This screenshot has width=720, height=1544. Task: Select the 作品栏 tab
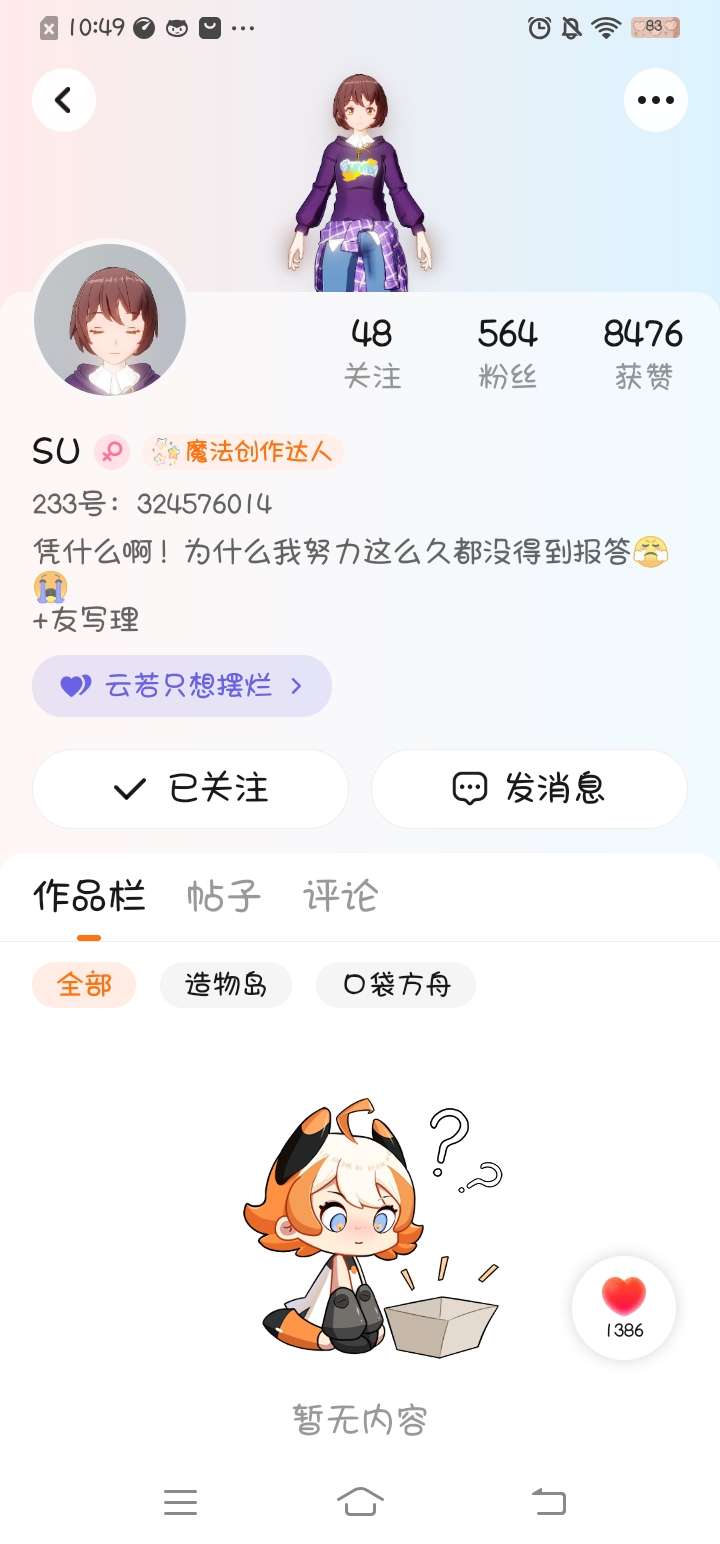89,896
